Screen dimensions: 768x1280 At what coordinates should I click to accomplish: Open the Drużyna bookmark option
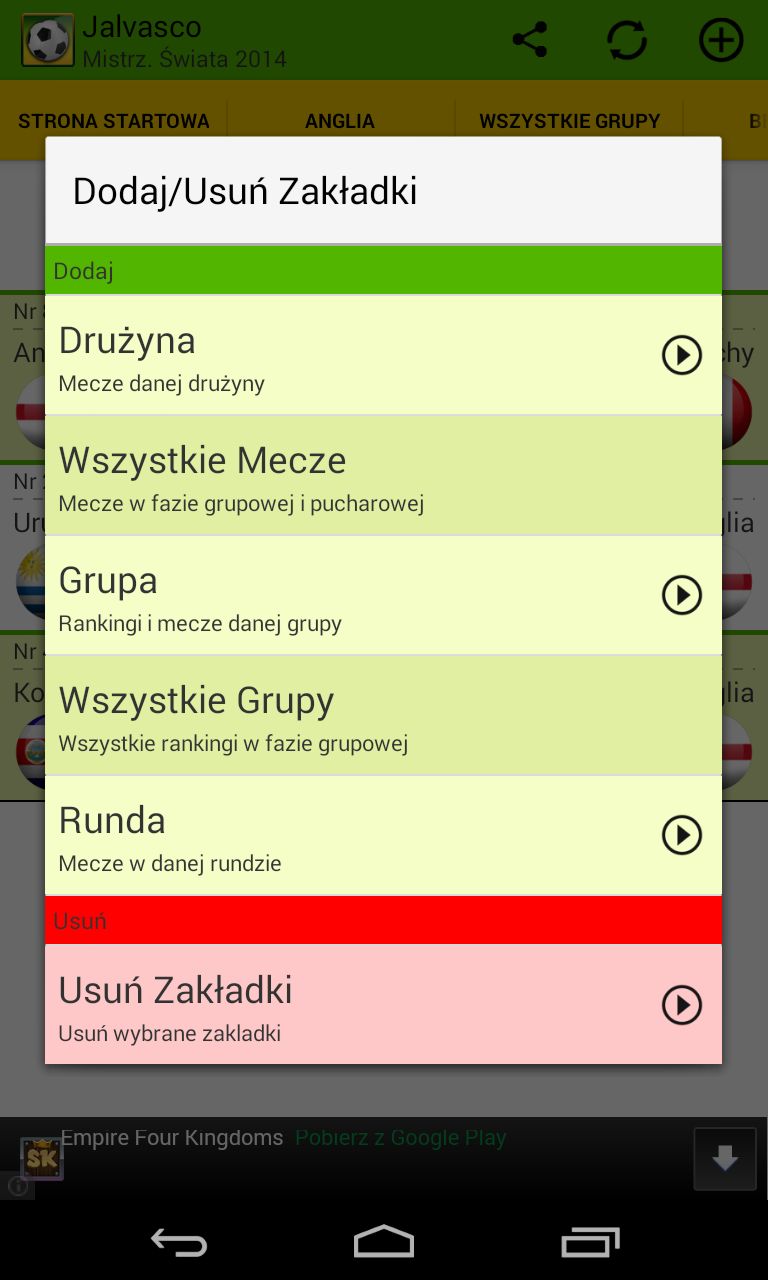pyautogui.click(x=383, y=355)
